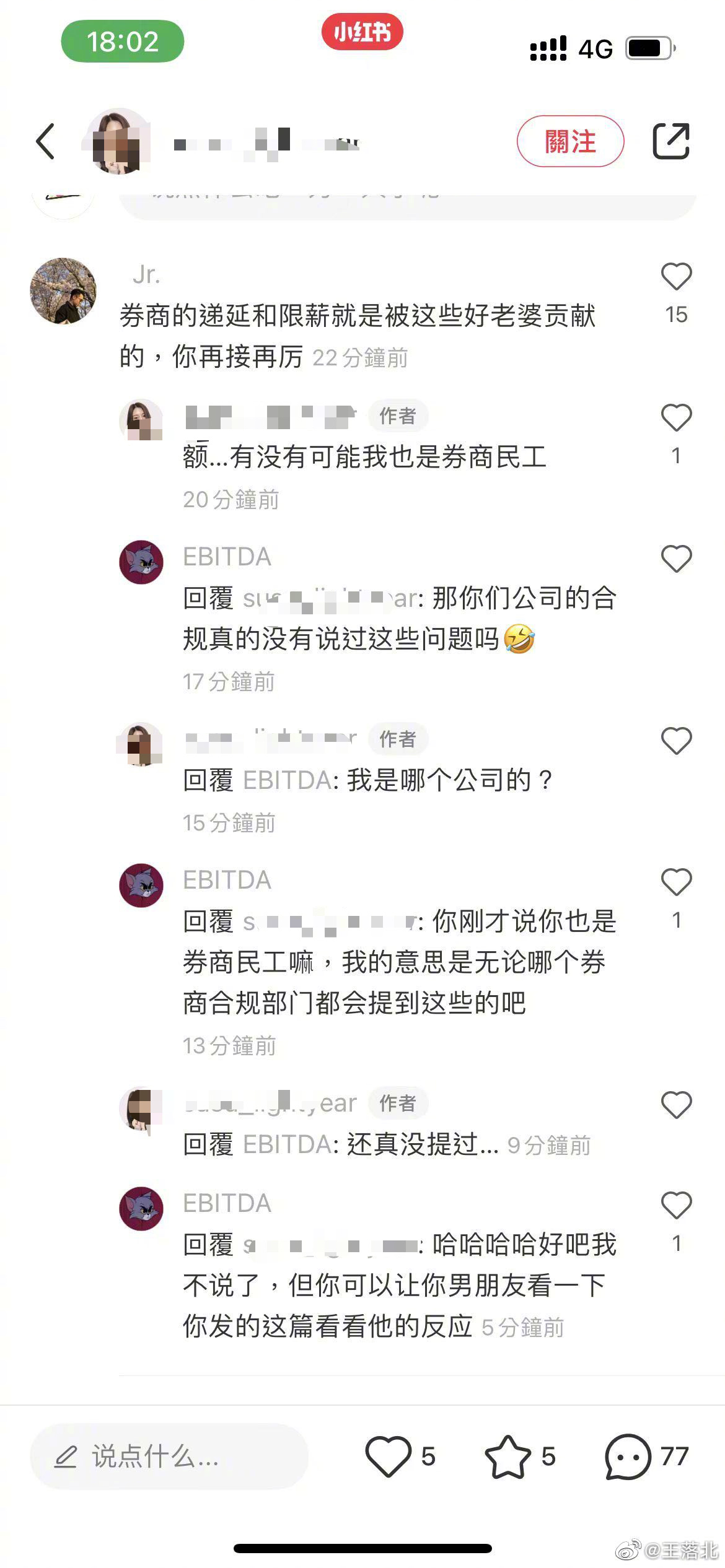725x1568 pixels.
Task: Like the author's reply 我是哪个公司的?
Action: click(676, 741)
